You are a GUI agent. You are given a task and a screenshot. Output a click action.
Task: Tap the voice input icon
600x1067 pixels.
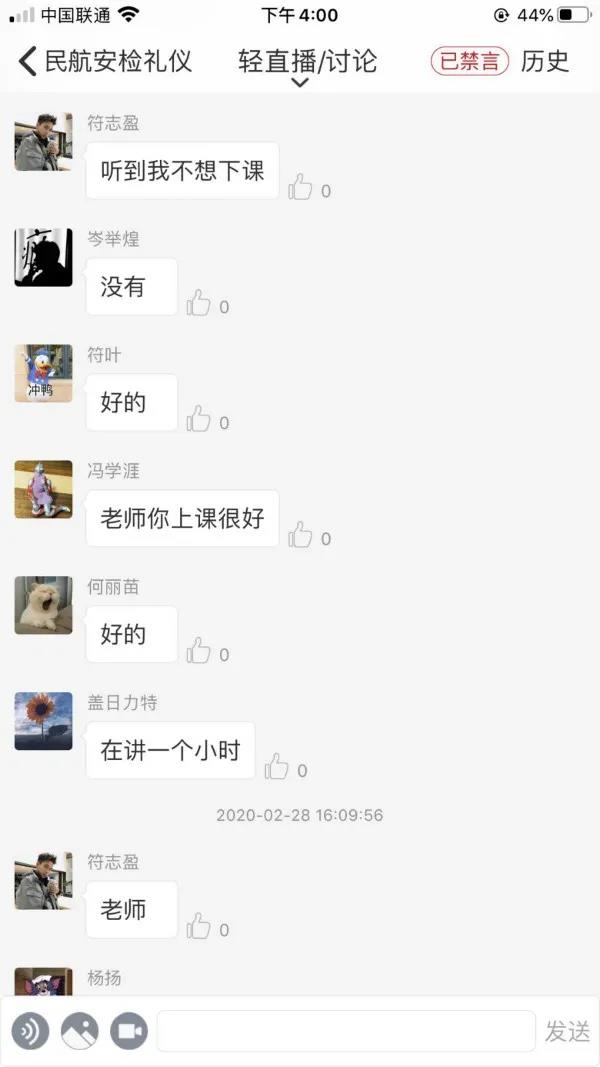tap(31, 1031)
